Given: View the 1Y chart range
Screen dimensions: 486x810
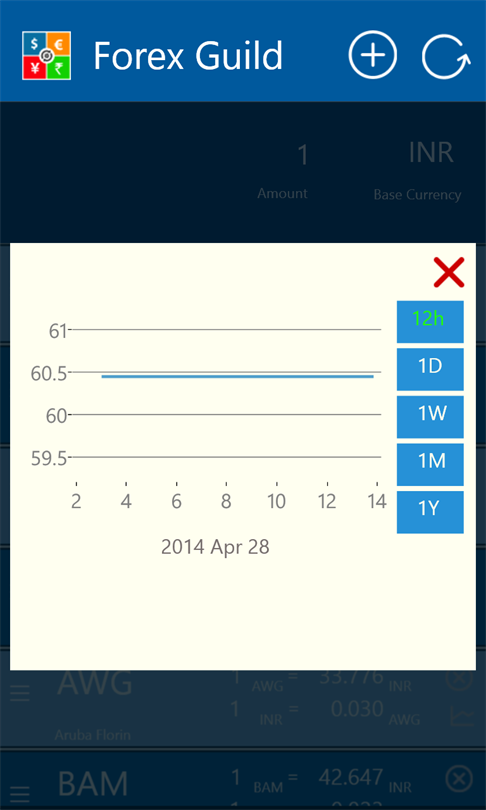Looking at the screenshot, I should coord(430,511).
